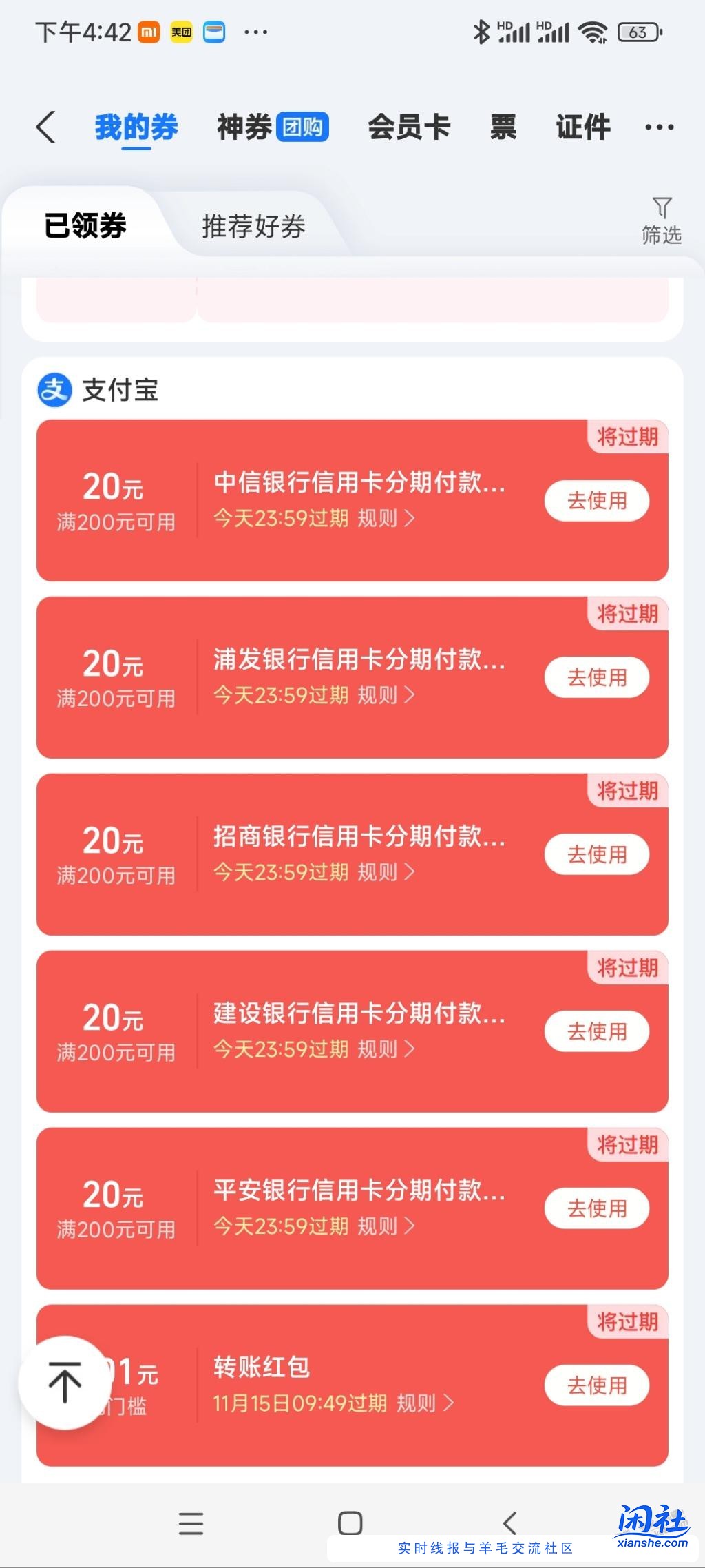This screenshot has width=705, height=1568.
Task: Open the 神券 团购 section
Action: click(x=269, y=126)
